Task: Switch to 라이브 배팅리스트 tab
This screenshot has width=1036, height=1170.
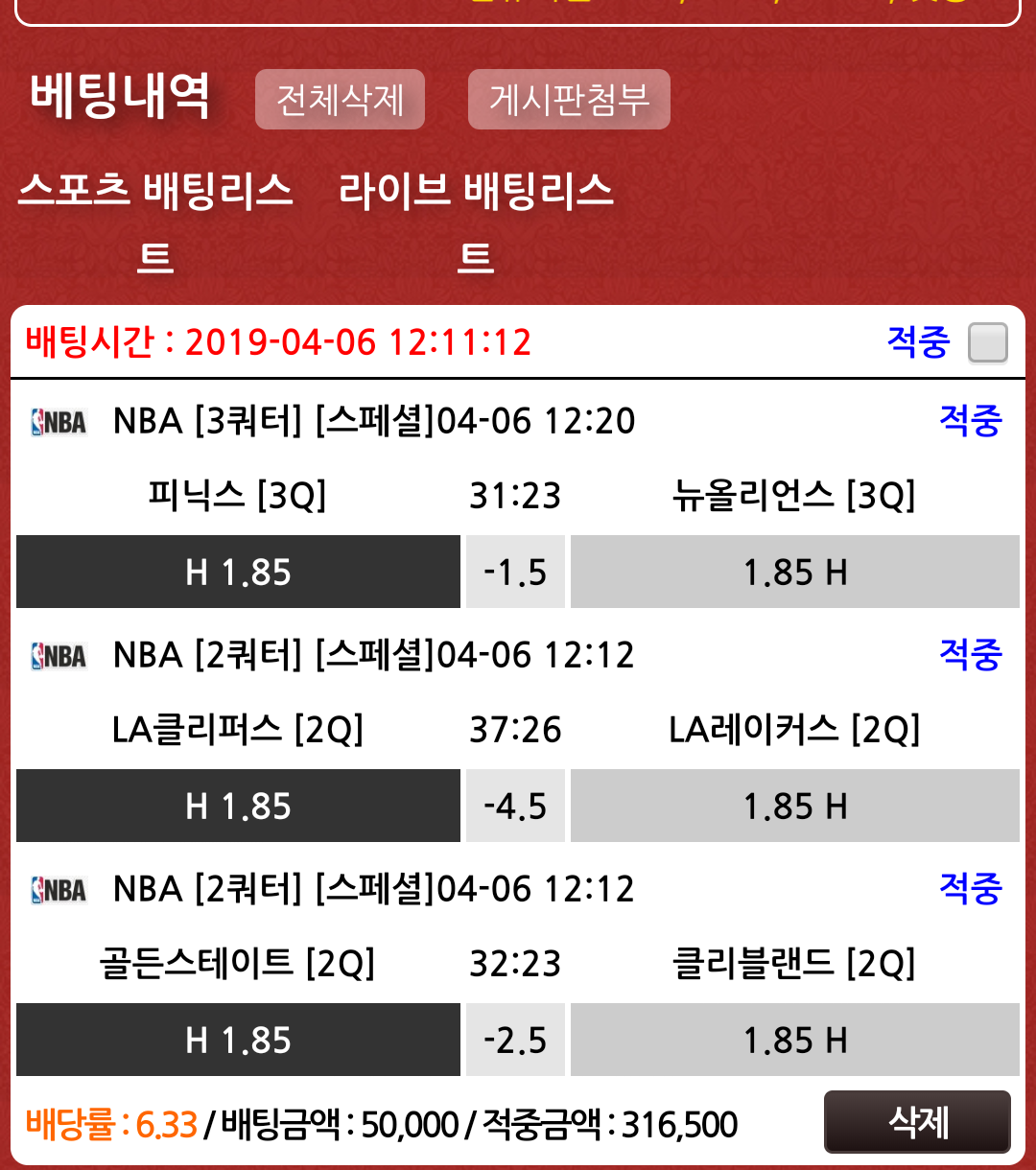Action: click(x=476, y=221)
